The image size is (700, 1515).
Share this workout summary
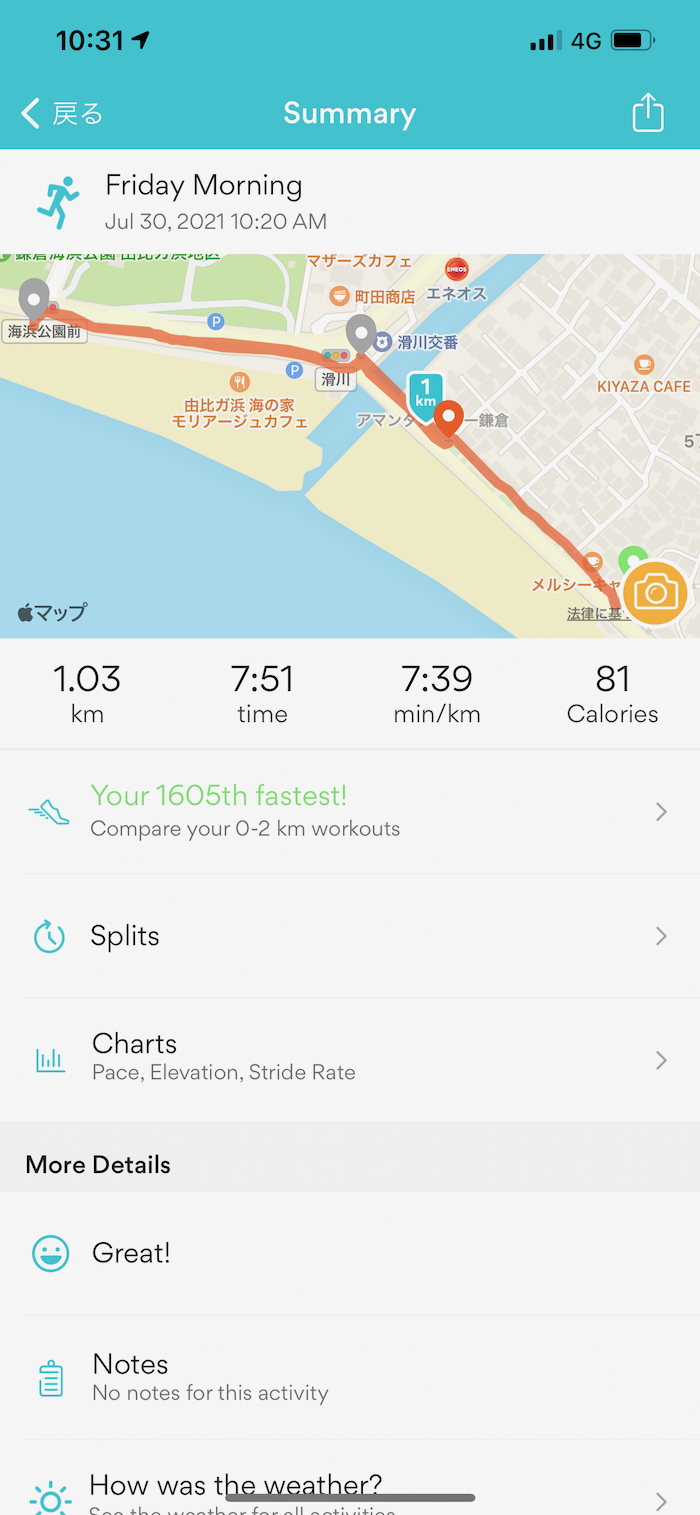pos(648,112)
